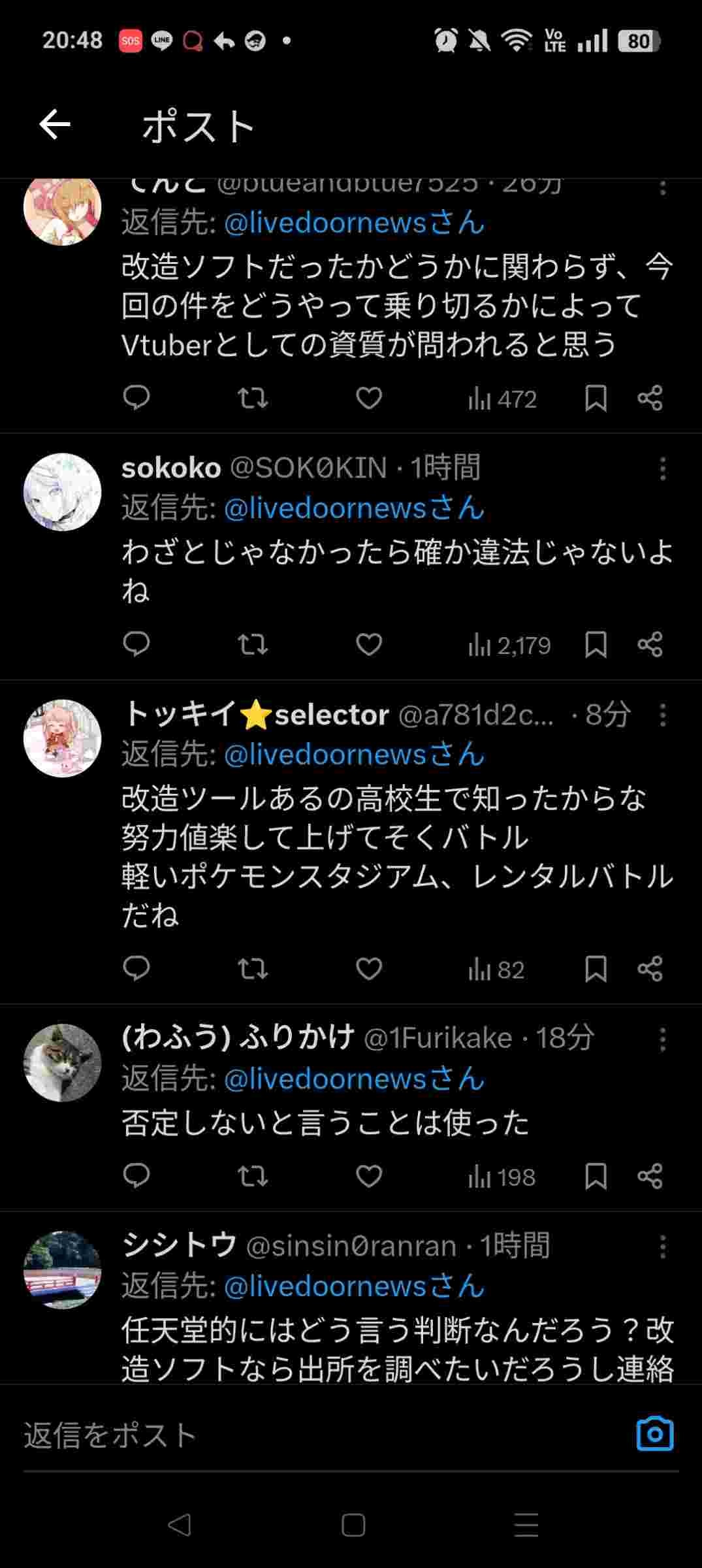
Task: Tap the system home button
Action: pyautogui.click(x=353, y=1525)
